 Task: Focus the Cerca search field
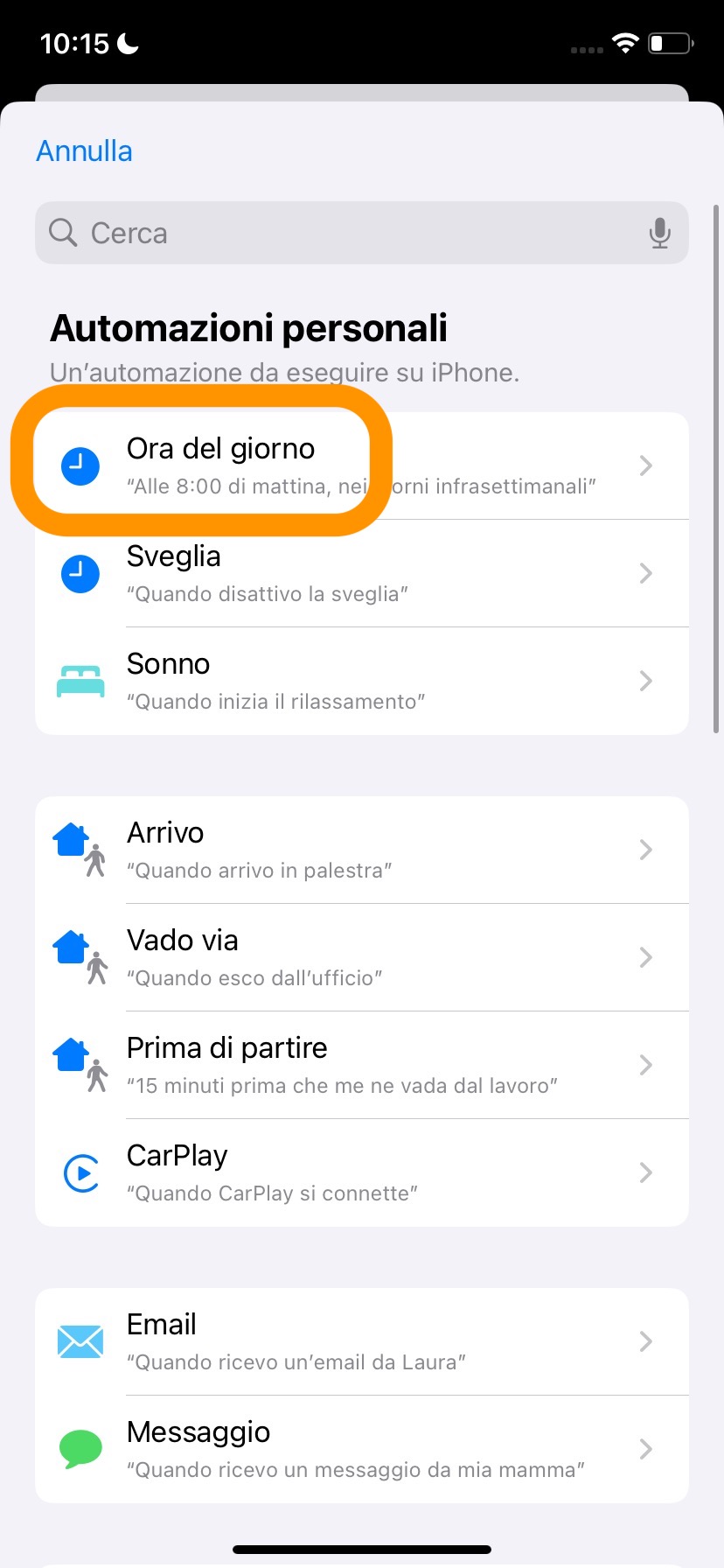tap(350, 234)
